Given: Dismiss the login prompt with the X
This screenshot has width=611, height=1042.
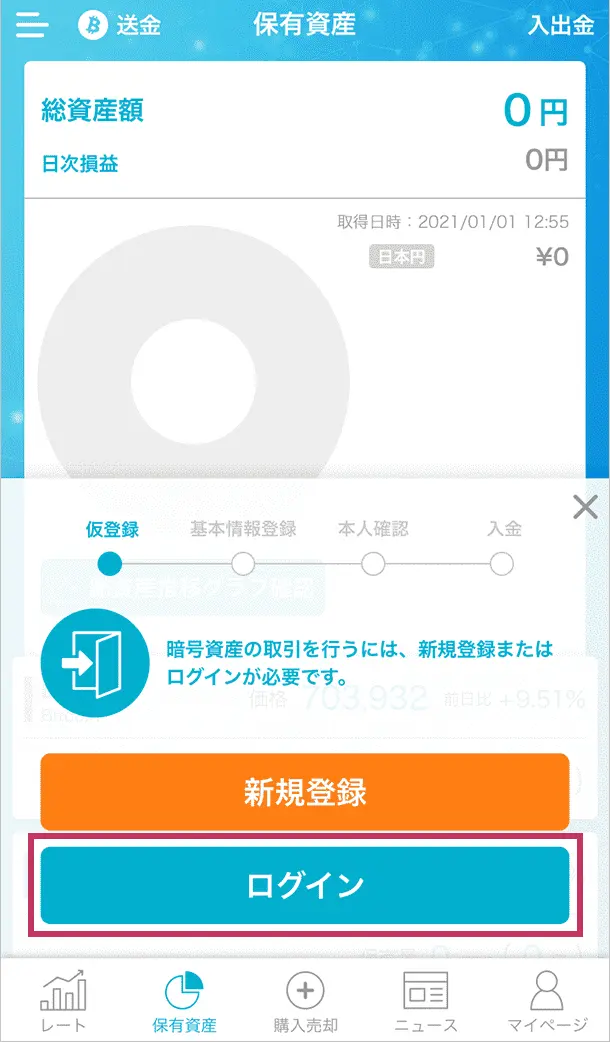Looking at the screenshot, I should point(585,508).
